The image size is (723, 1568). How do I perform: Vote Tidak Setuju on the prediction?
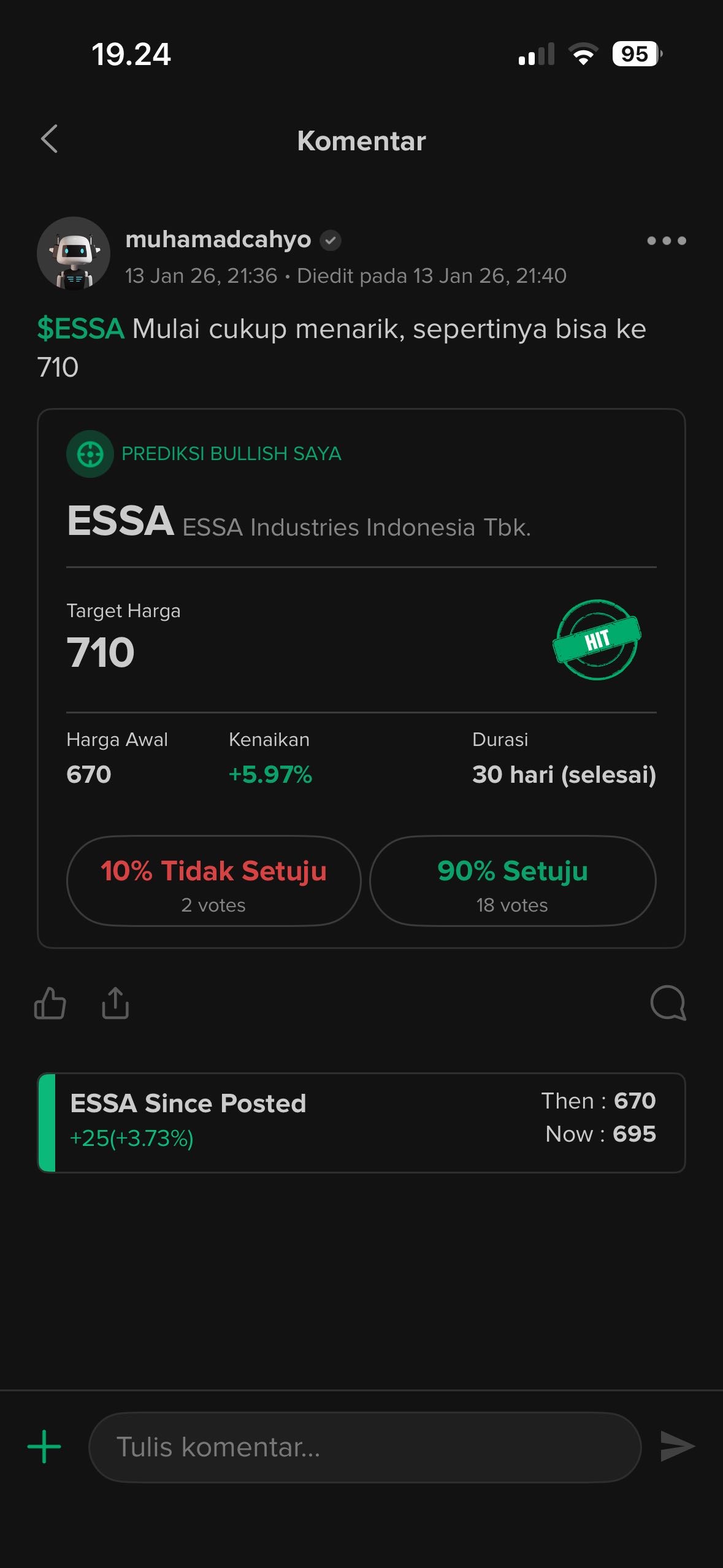(213, 881)
